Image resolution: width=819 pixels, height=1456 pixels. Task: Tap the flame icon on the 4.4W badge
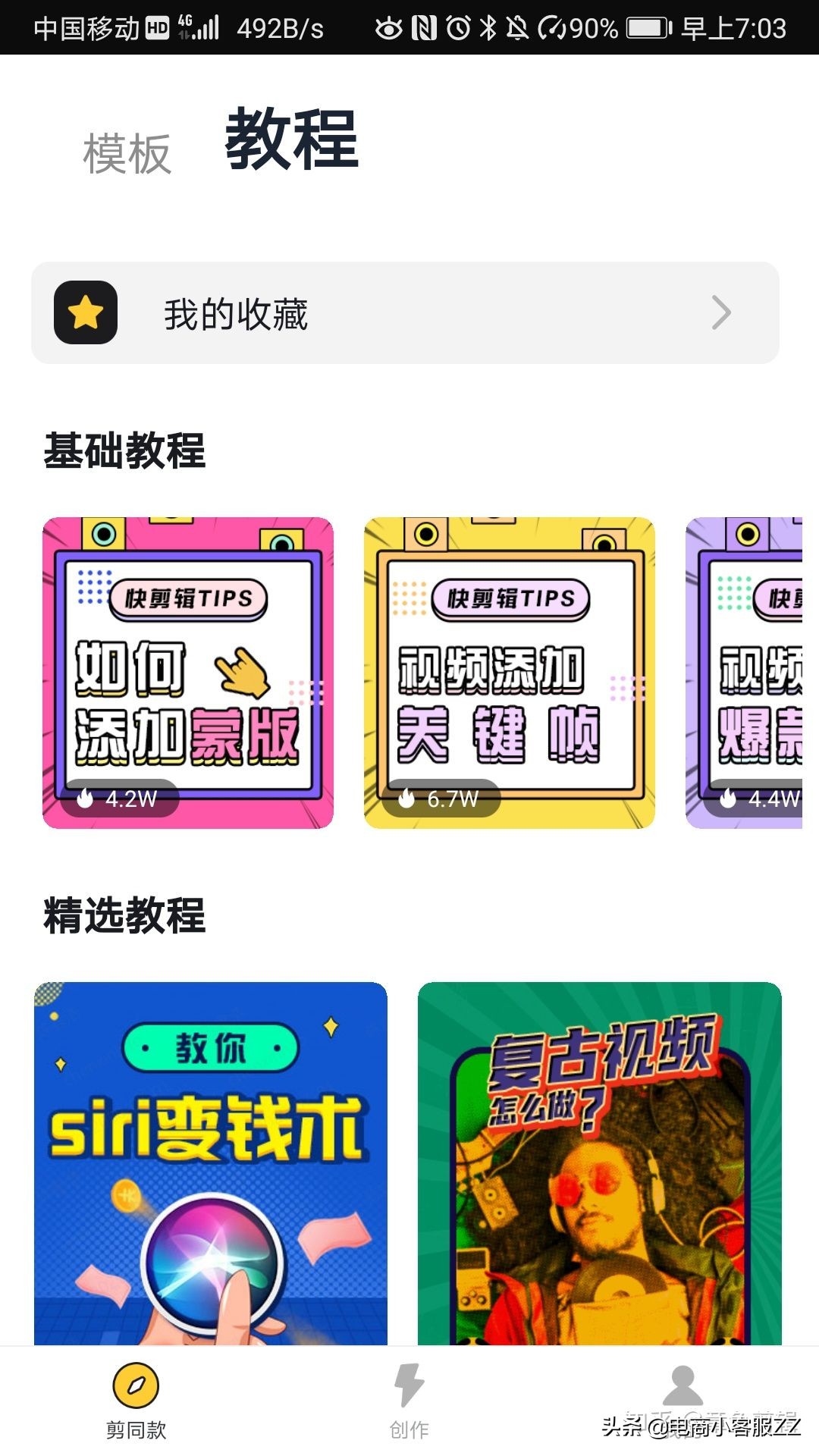(x=730, y=798)
